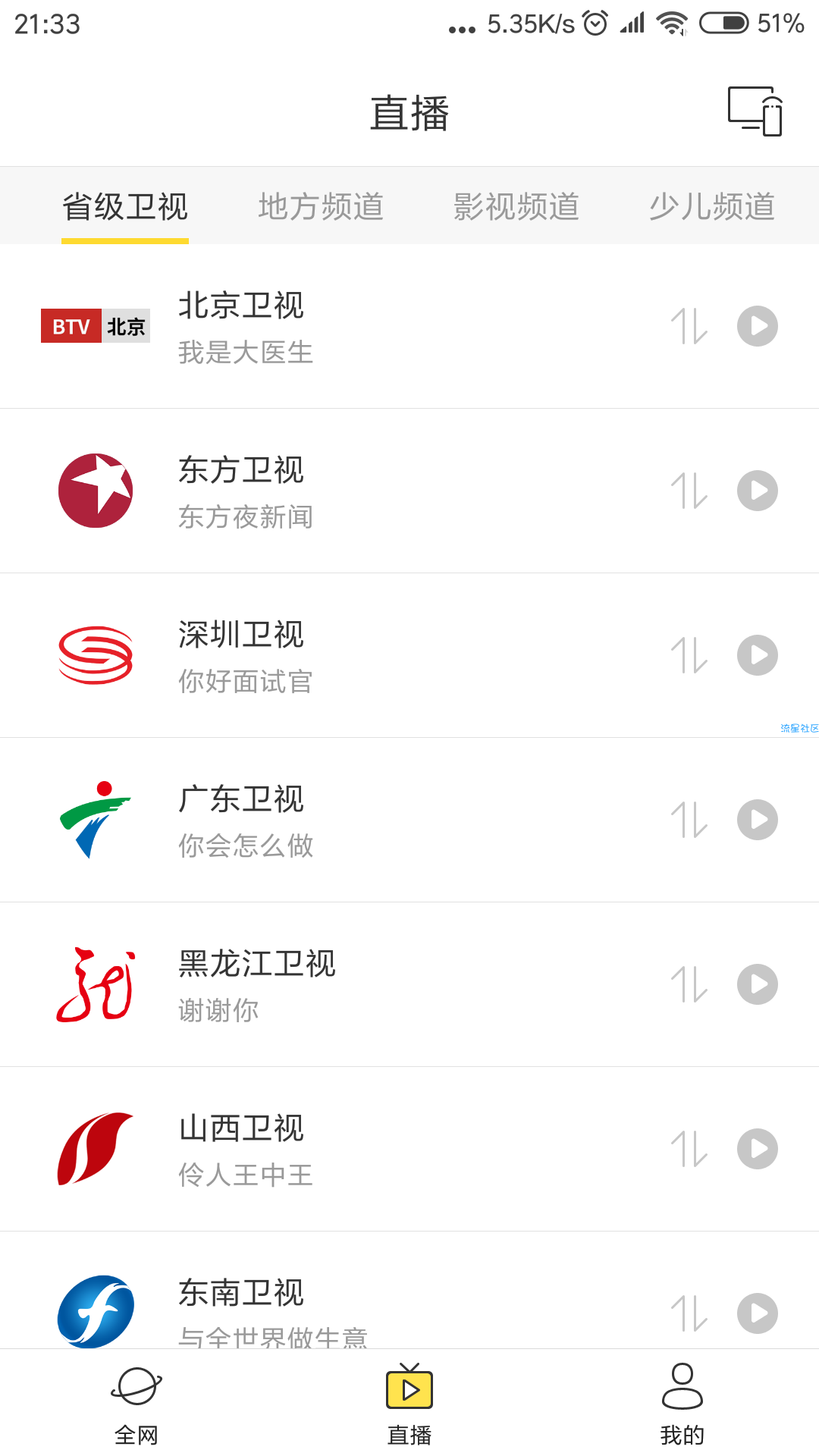This screenshot has height=1456, width=819.
Task: Tap the sort arrows beside 深圳卫视
Action: coord(689,655)
